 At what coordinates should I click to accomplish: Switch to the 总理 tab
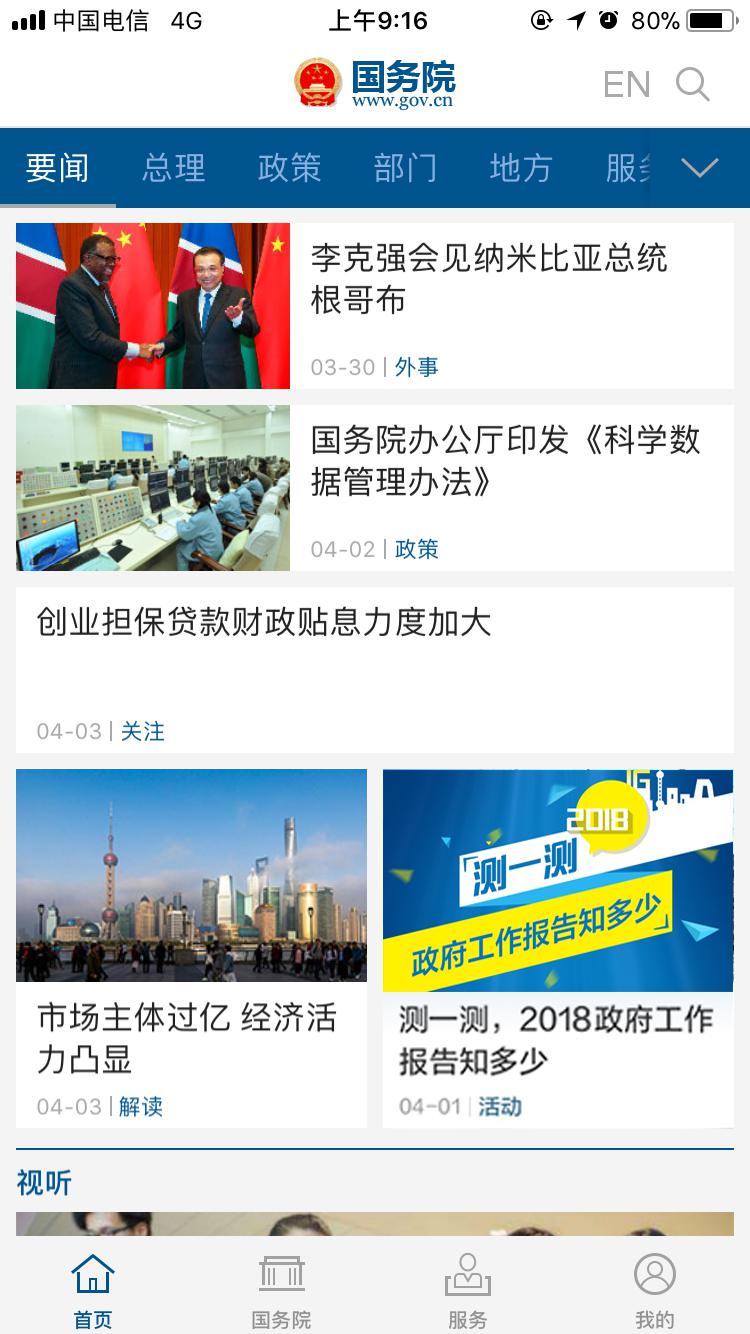(x=173, y=168)
